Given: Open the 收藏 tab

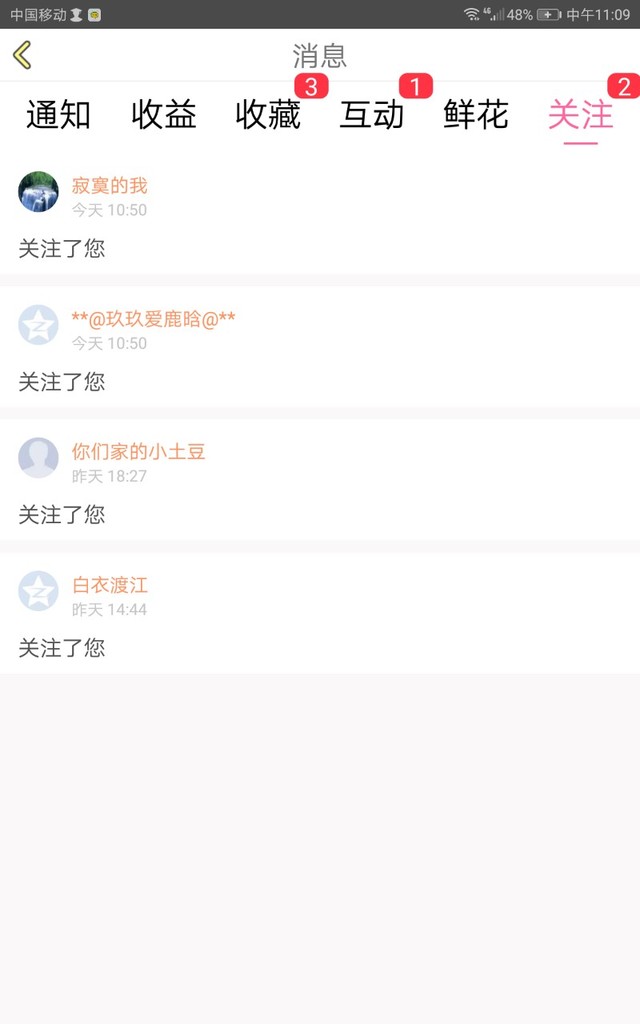Looking at the screenshot, I should (x=268, y=115).
